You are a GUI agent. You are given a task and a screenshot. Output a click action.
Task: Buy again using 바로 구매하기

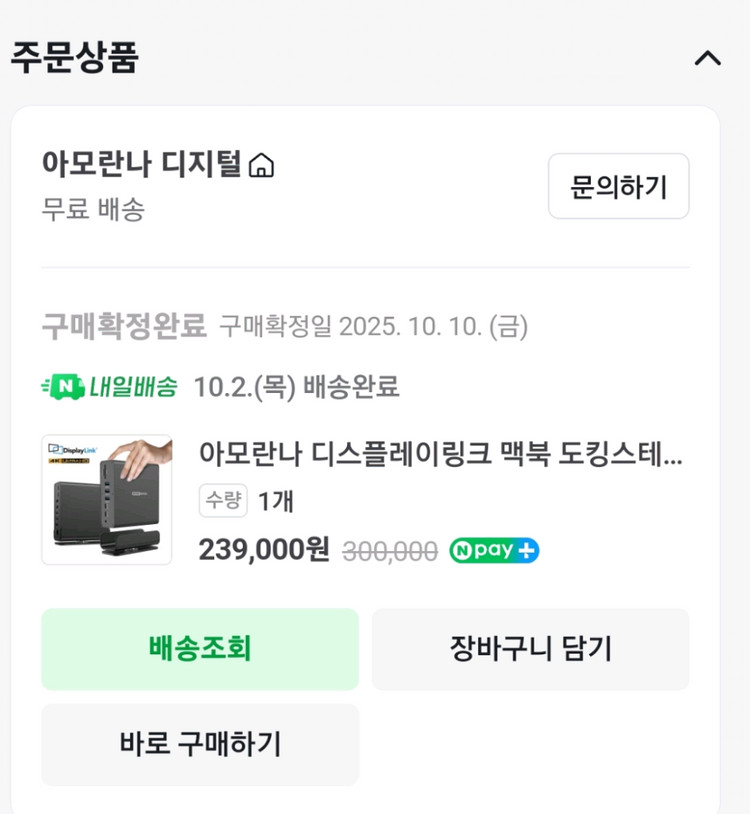click(x=199, y=744)
